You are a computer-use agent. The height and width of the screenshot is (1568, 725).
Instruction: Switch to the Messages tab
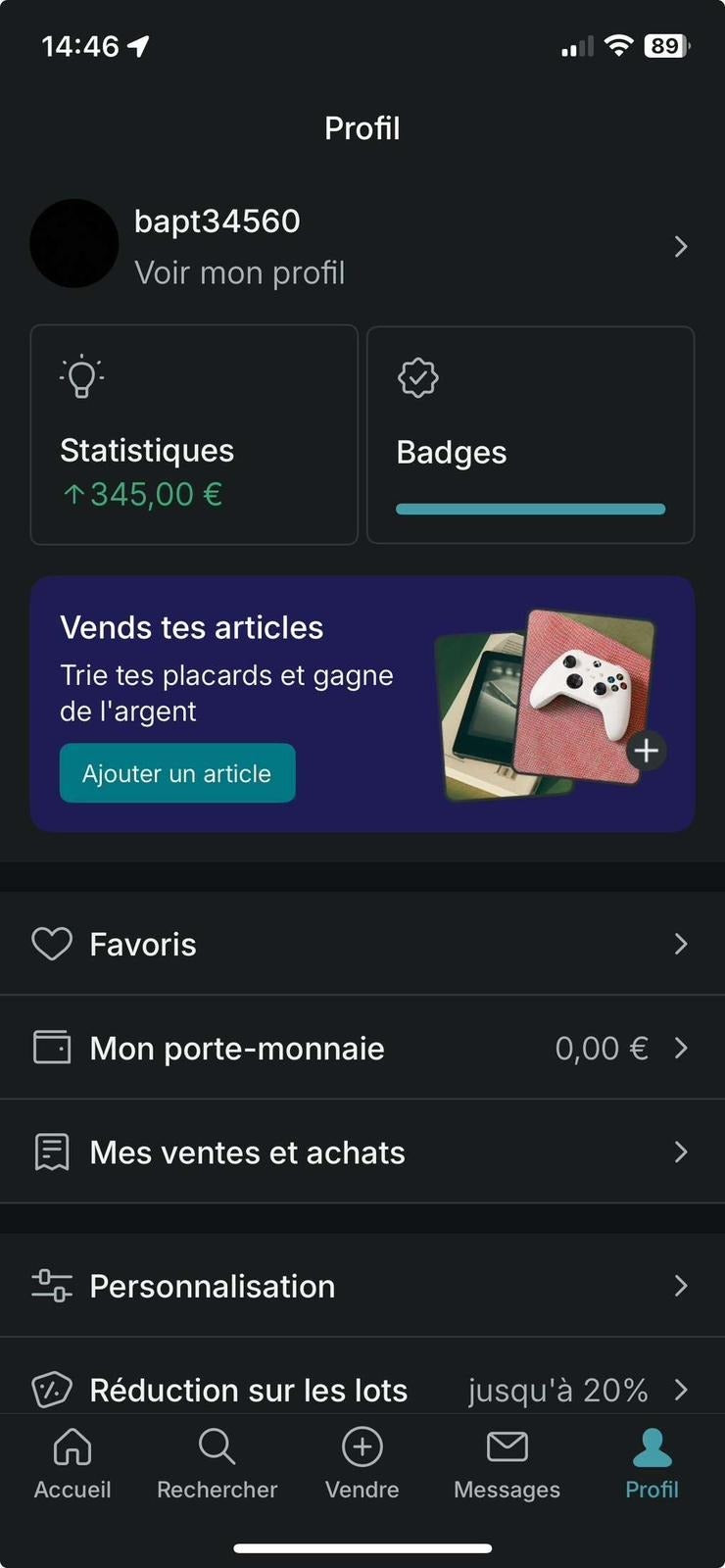click(x=507, y=1464)
